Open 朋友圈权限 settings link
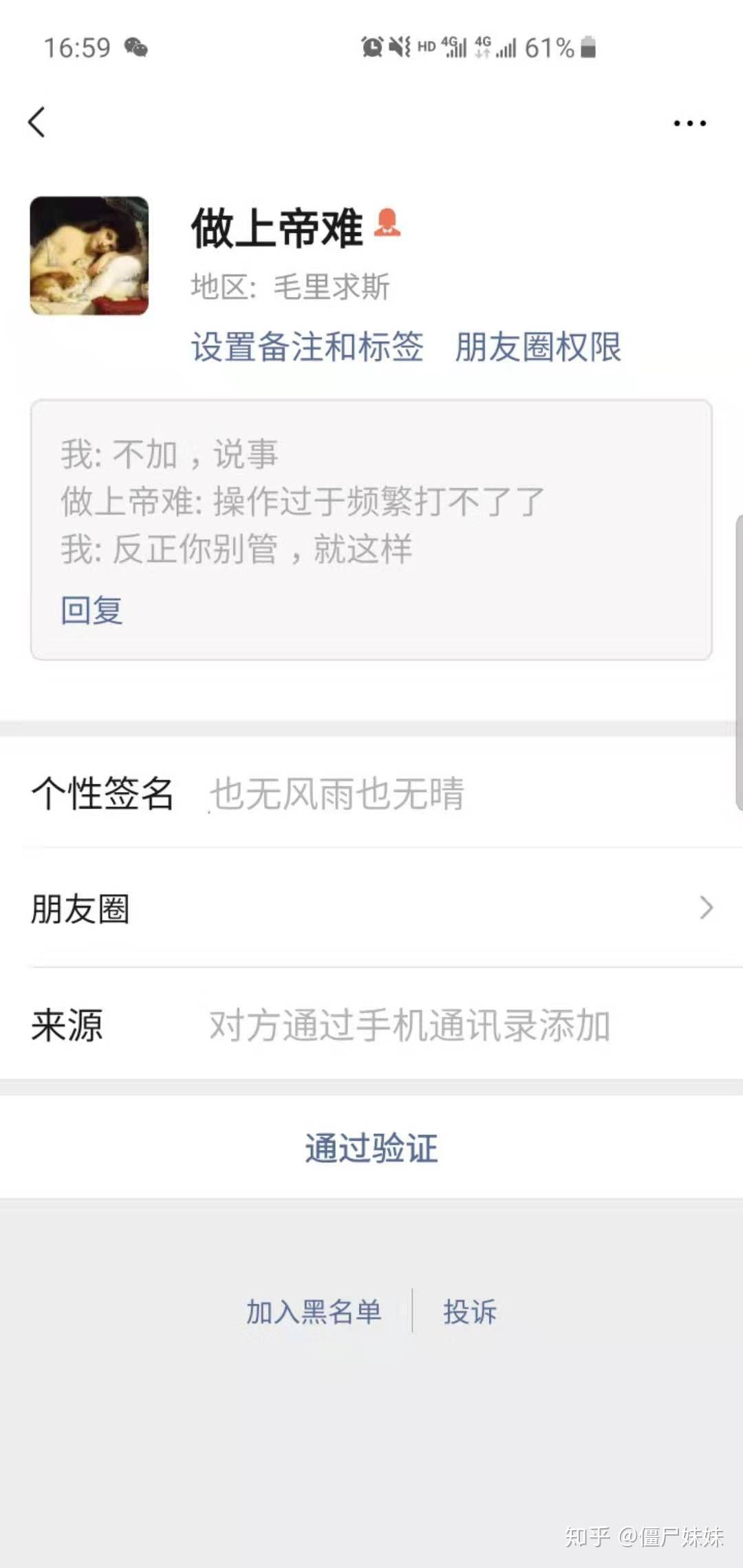 click(x=538, y=347)
